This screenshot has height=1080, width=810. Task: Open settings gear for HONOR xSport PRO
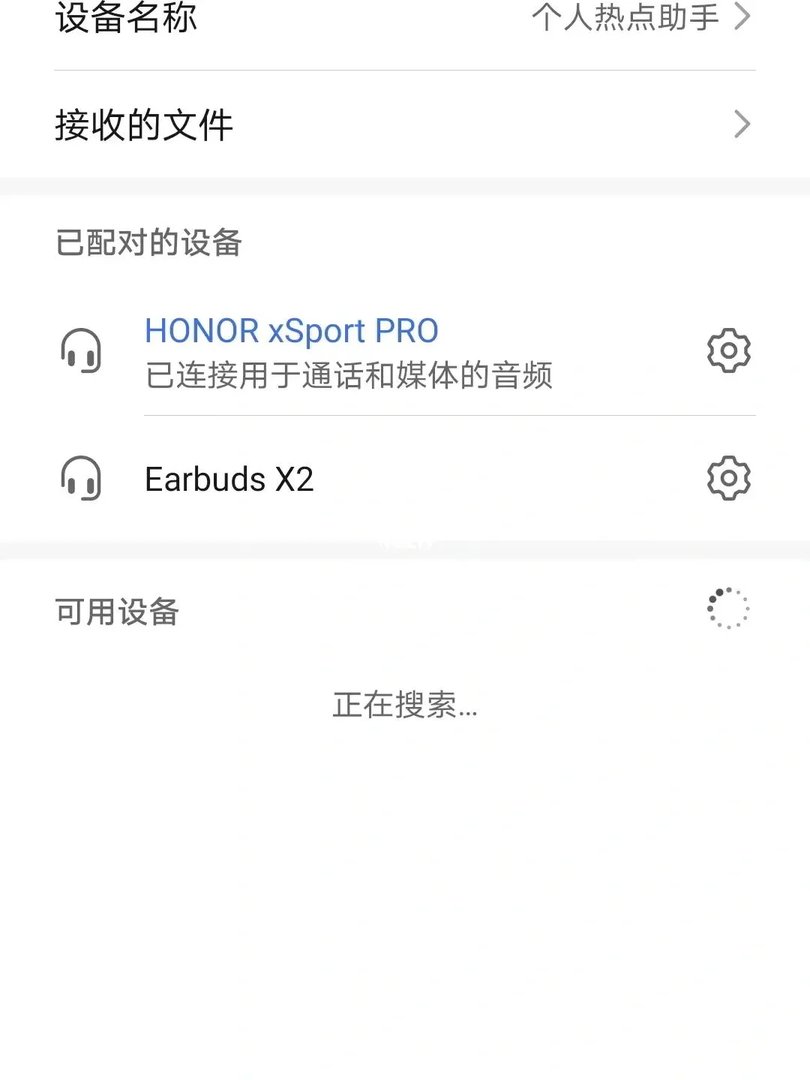(728, 350)
